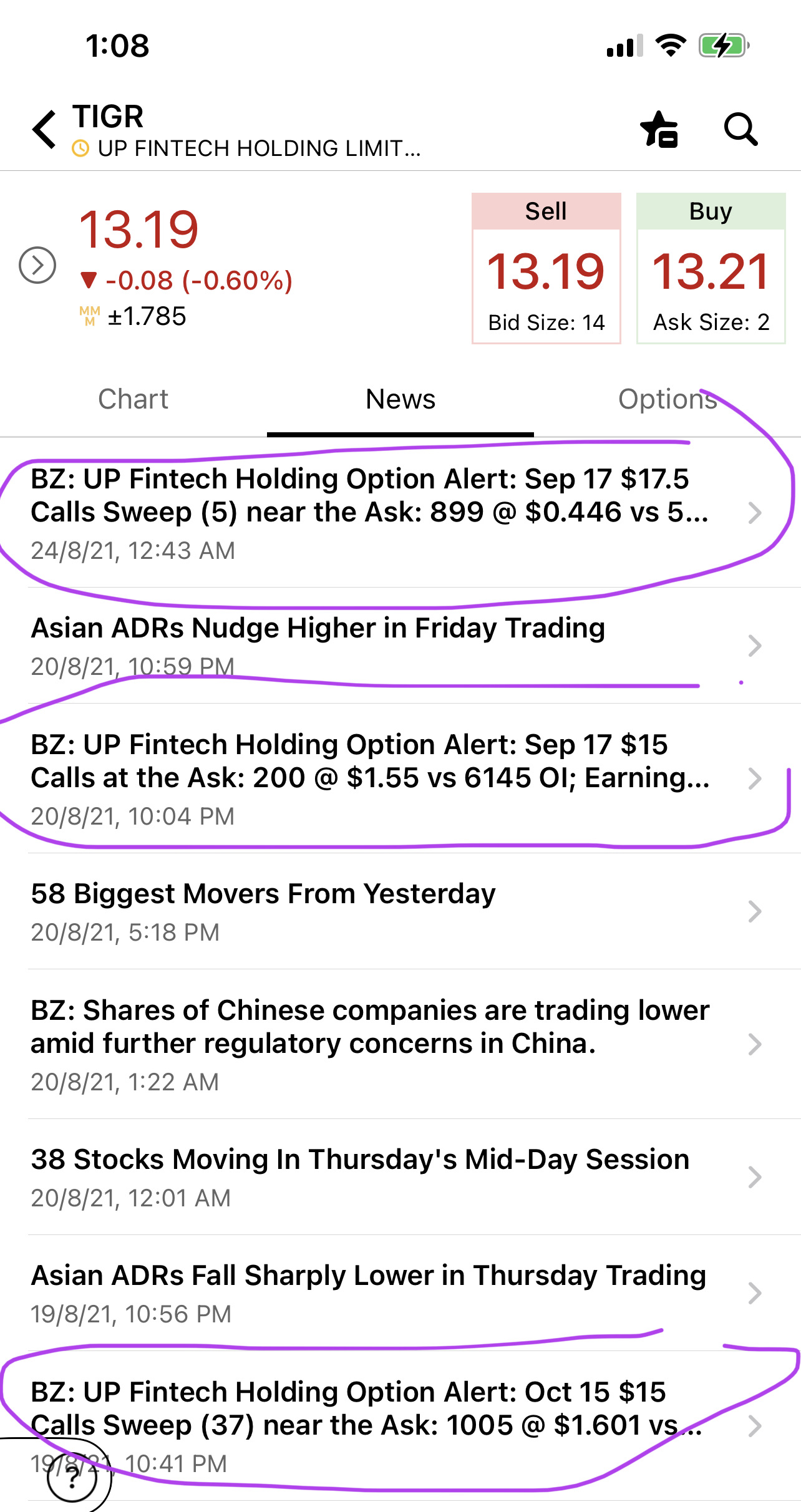Add TIGR to the watchlist via the star icon
The width and height of the screenshot is (801, 1512).
tap(659, 129)
